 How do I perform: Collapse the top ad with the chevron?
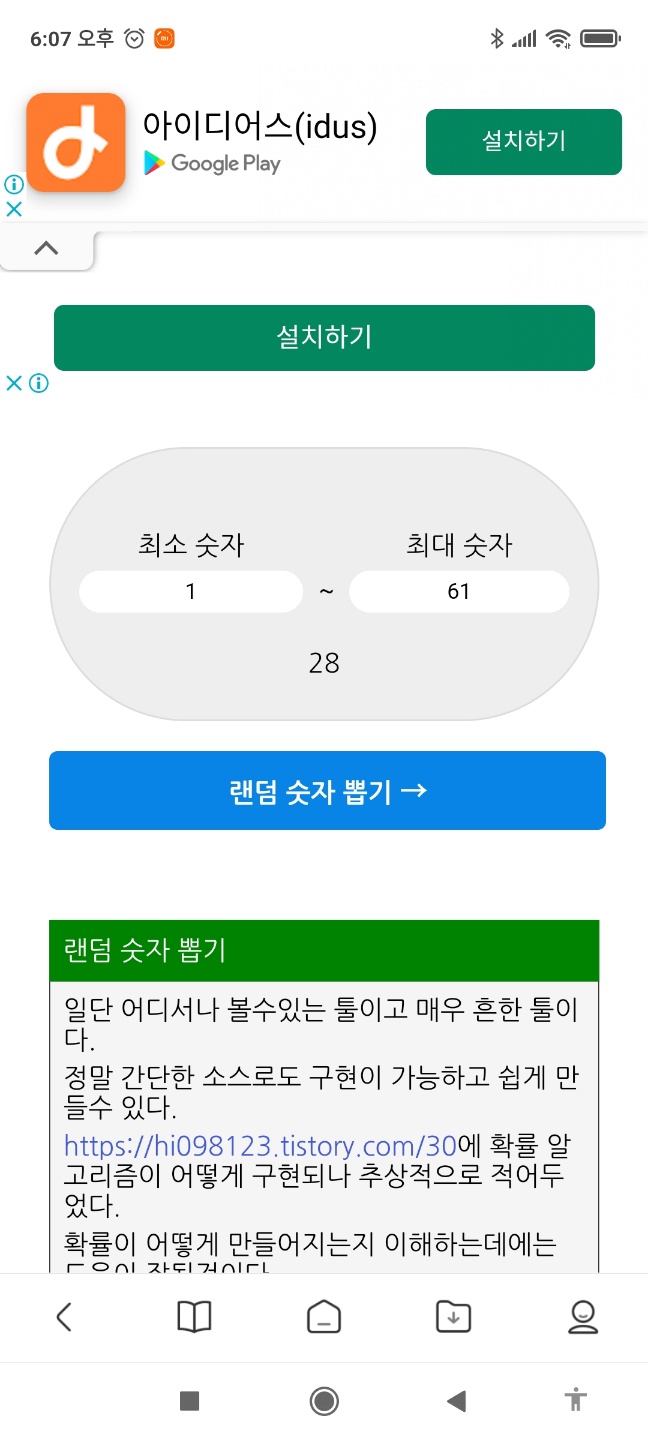46,249
